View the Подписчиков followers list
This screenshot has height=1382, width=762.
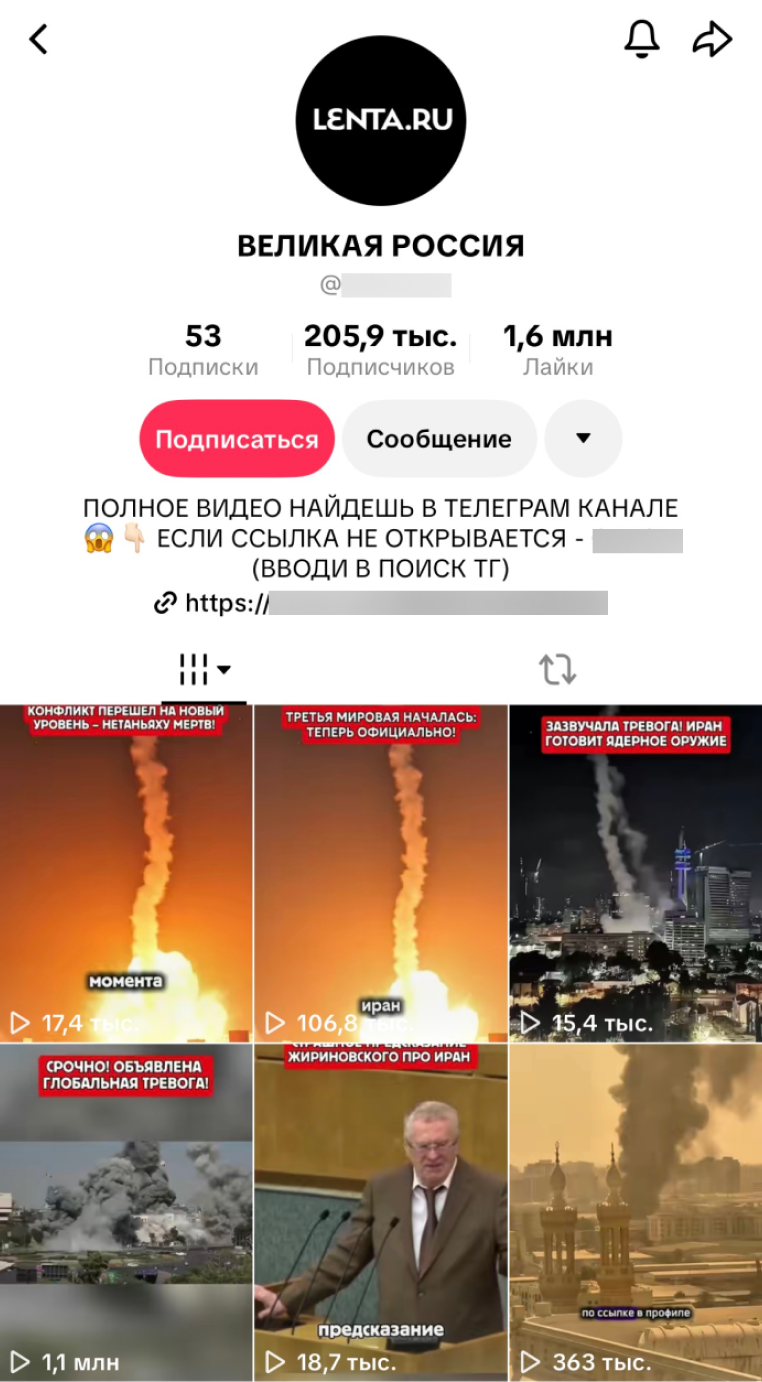[x=380, y=350]
